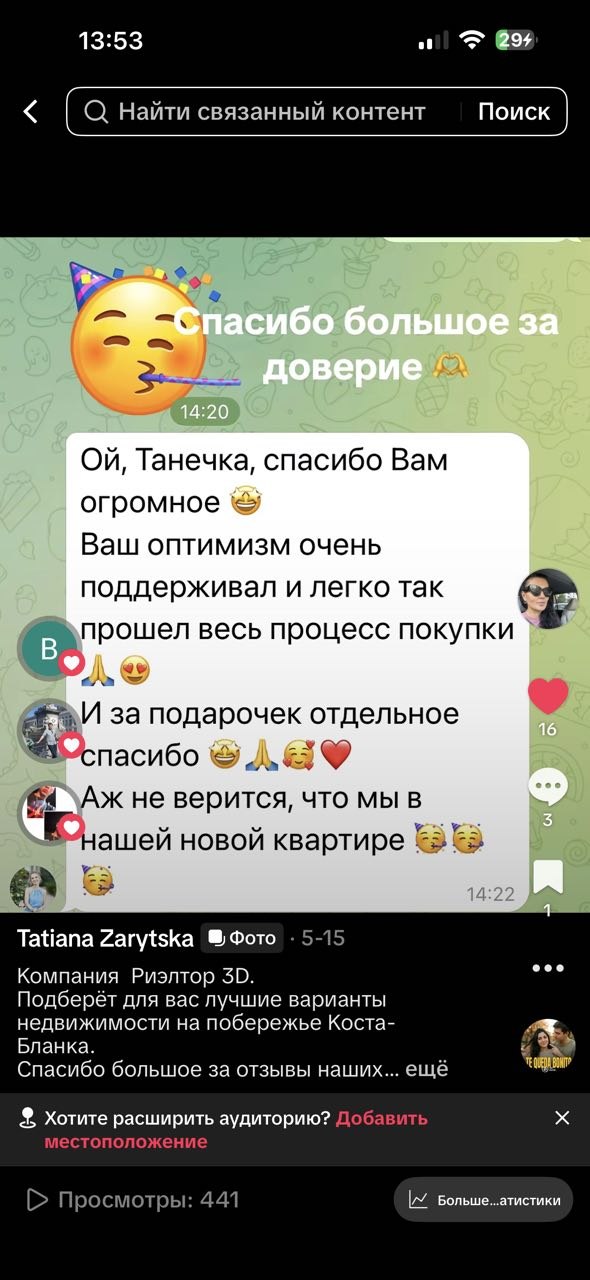The height and width of the screenshot is (1280, 590).
Task: Like the post via heart icon
Action: click(x=547, y=696)
